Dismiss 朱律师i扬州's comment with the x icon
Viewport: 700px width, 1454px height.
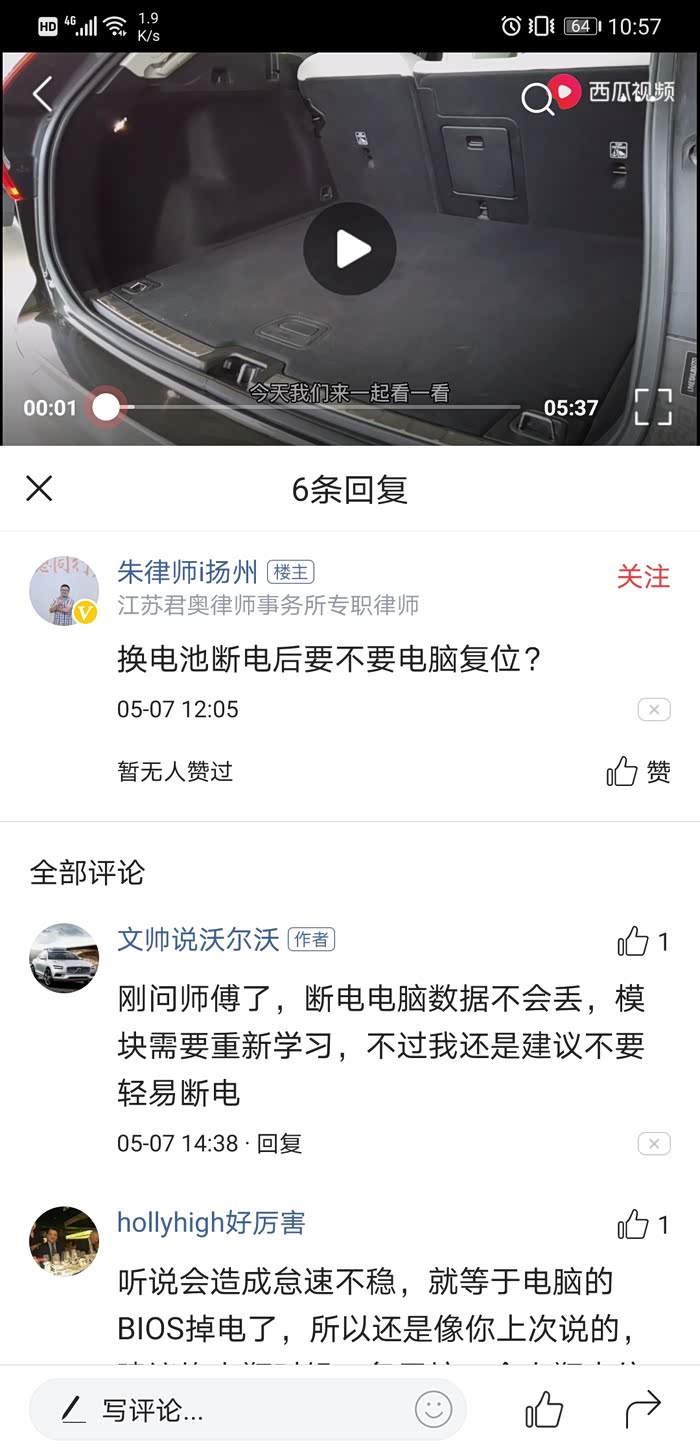[653, 710]
